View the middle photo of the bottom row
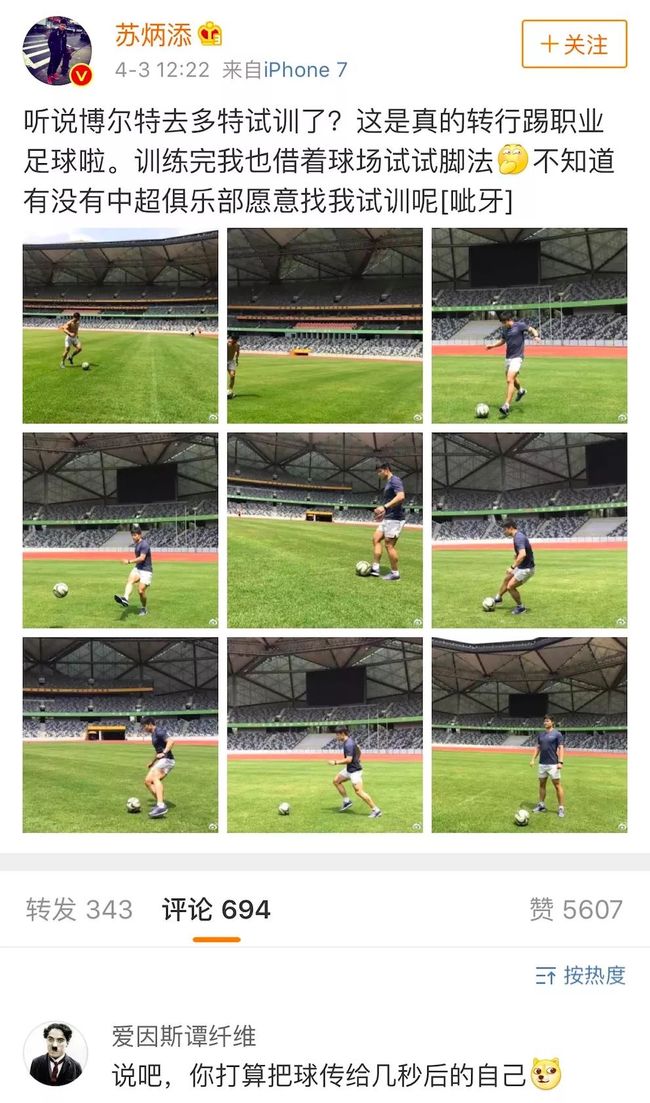The image size is (650, 1103). pos(325,735)
